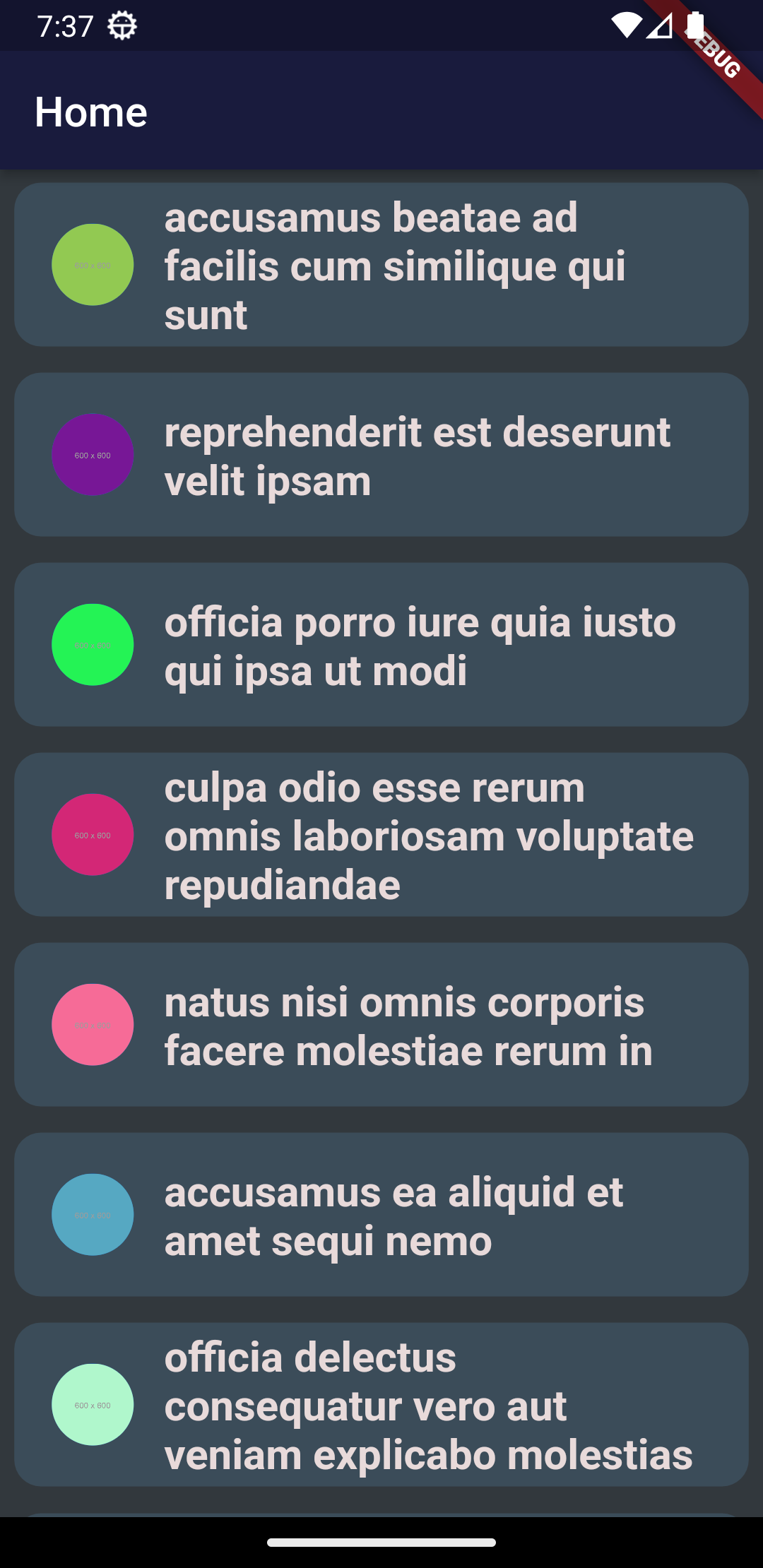Image resolution: width=763 pixels, height=1568 pixels.
Task: Open the card 'accusamus beatae ad facilis'
Action: 381,265
